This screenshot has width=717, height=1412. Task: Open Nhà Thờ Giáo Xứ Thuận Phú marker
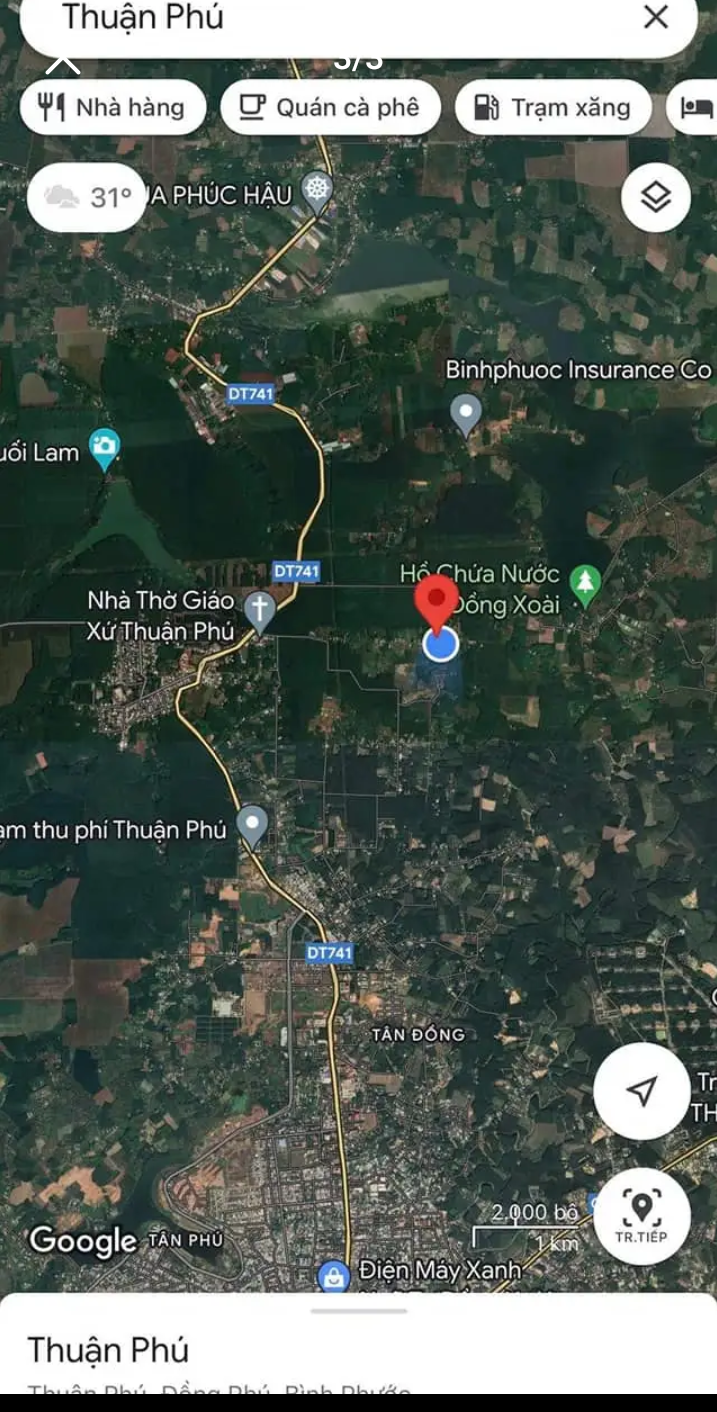(x=260, y=610)
